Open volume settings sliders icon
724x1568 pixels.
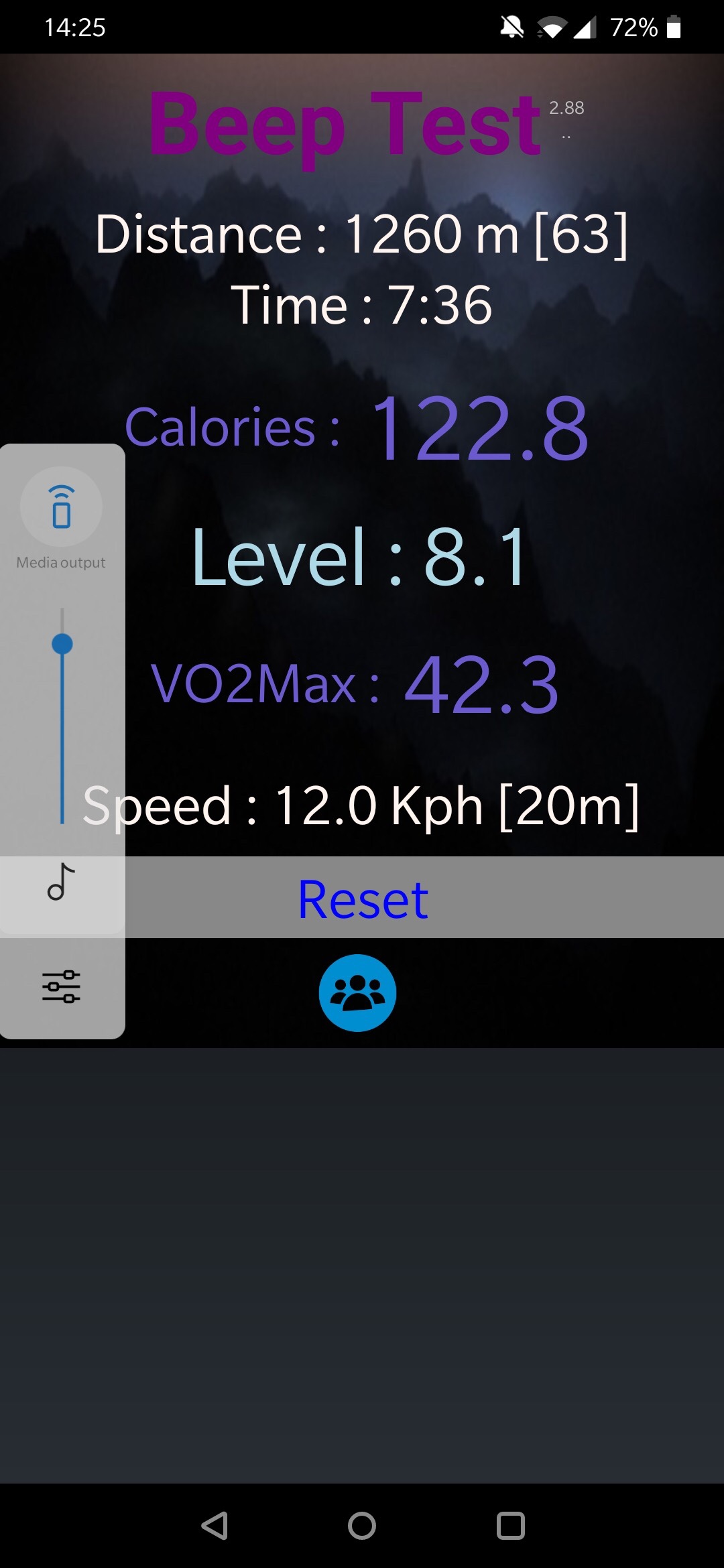(61, 986)
